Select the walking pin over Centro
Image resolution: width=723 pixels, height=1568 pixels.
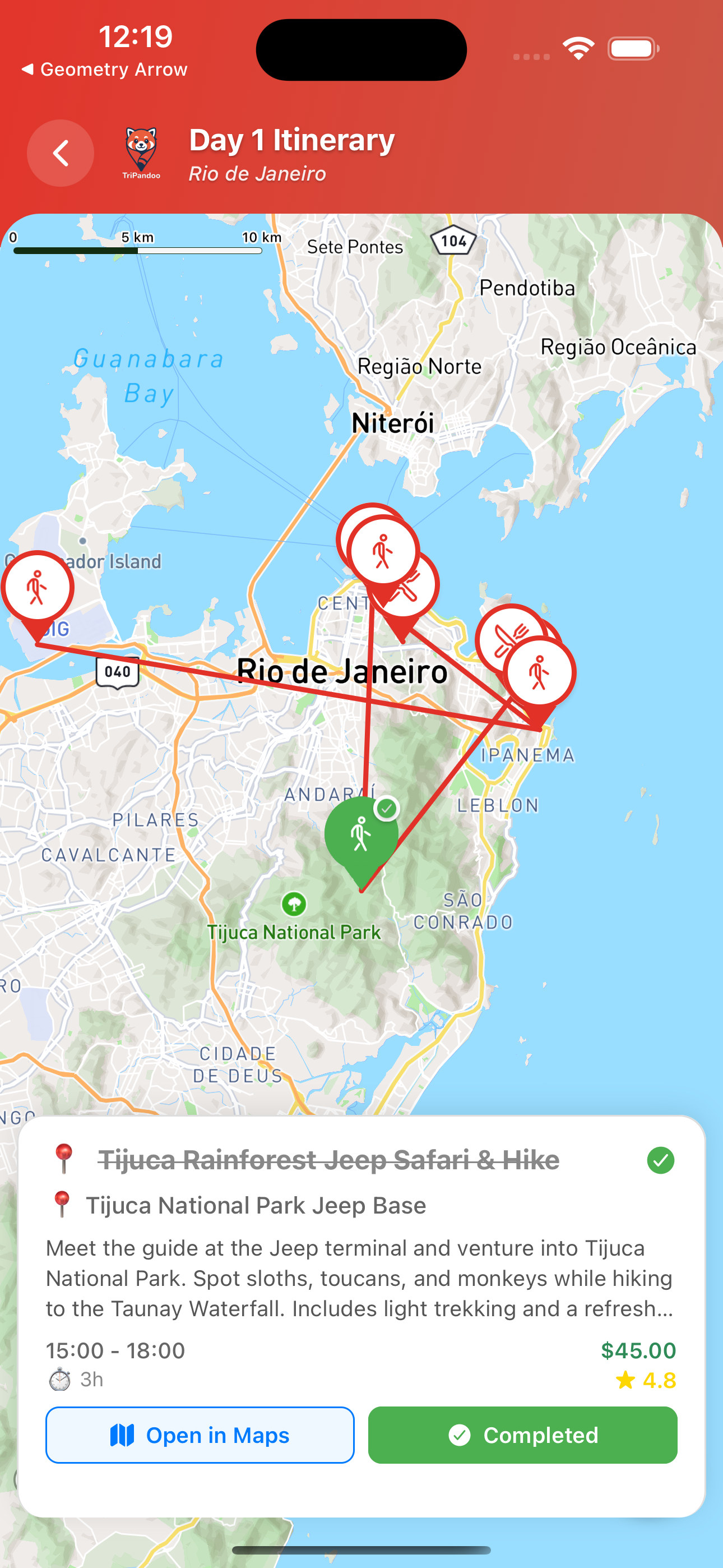[x=383, y=551]
